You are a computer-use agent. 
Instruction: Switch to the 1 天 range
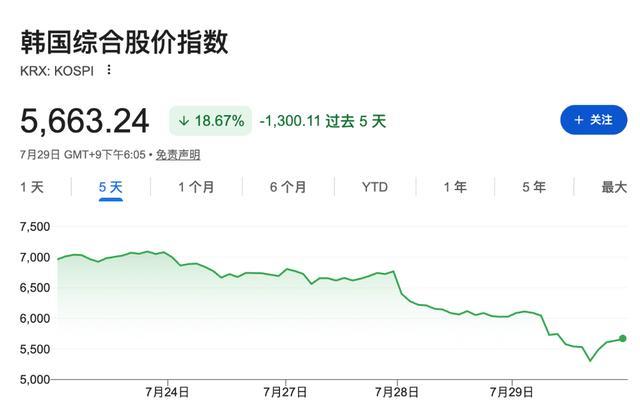[x=32, y=187]
